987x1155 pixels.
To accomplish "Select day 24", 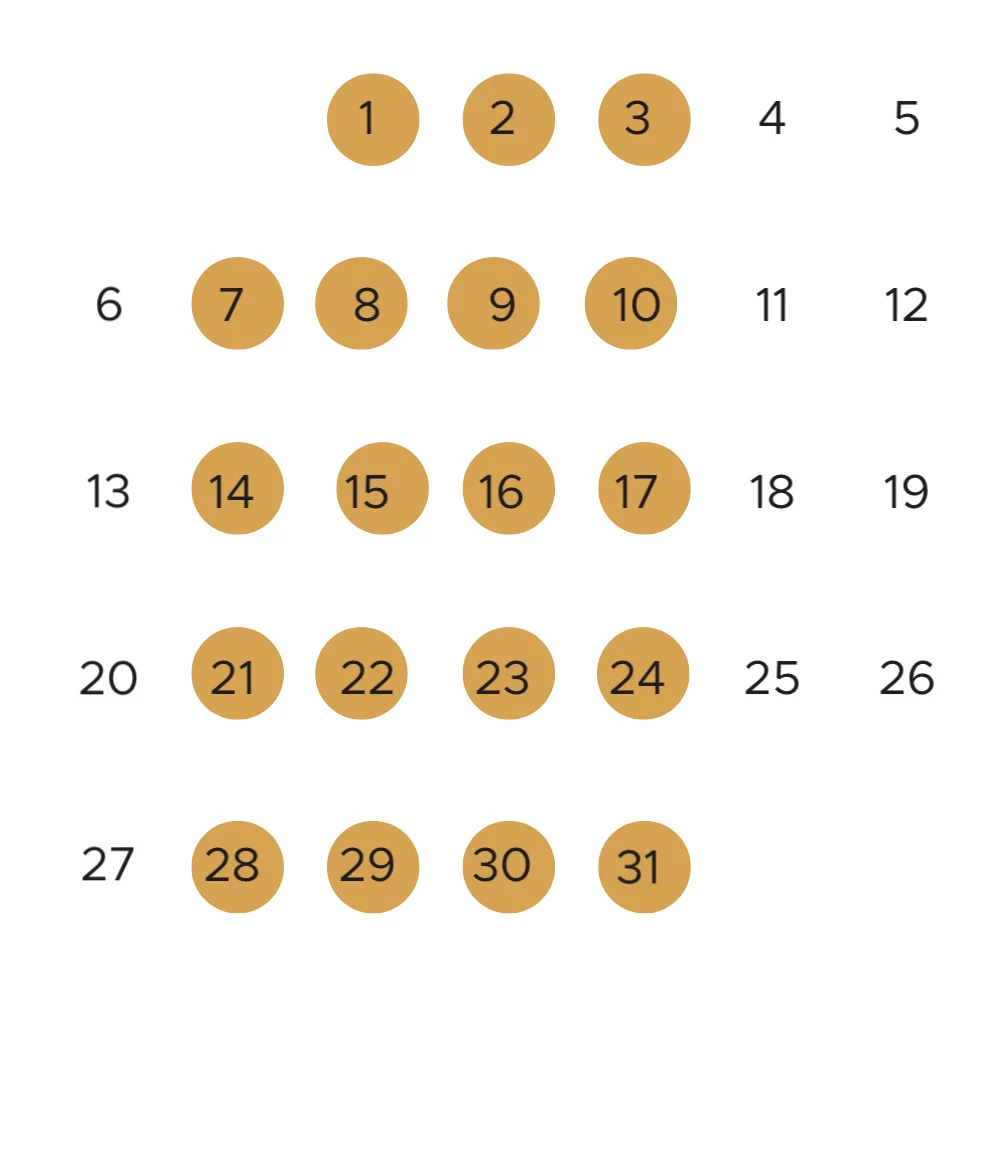I will (x=643, y=674).
